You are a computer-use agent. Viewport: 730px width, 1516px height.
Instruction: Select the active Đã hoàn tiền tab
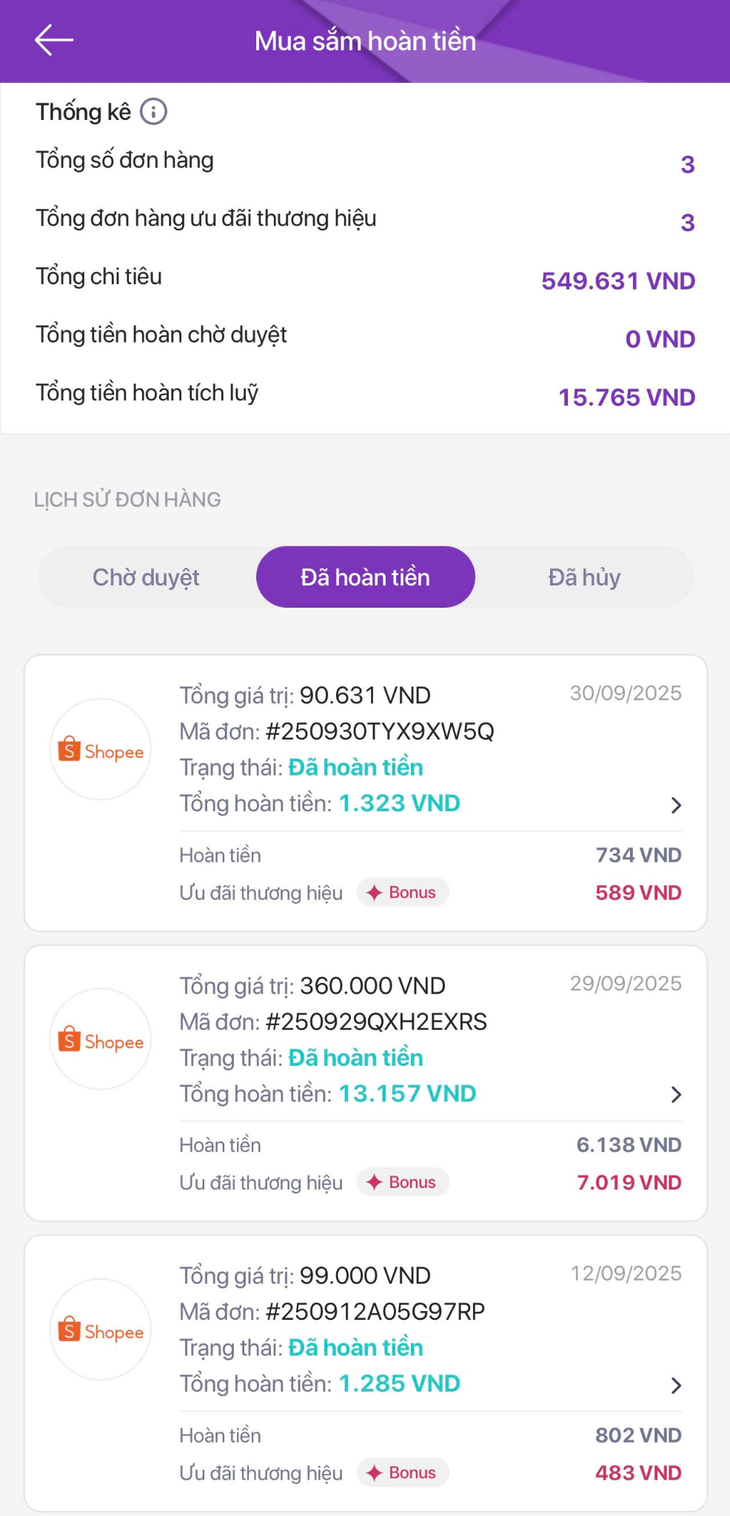point(365,577)
